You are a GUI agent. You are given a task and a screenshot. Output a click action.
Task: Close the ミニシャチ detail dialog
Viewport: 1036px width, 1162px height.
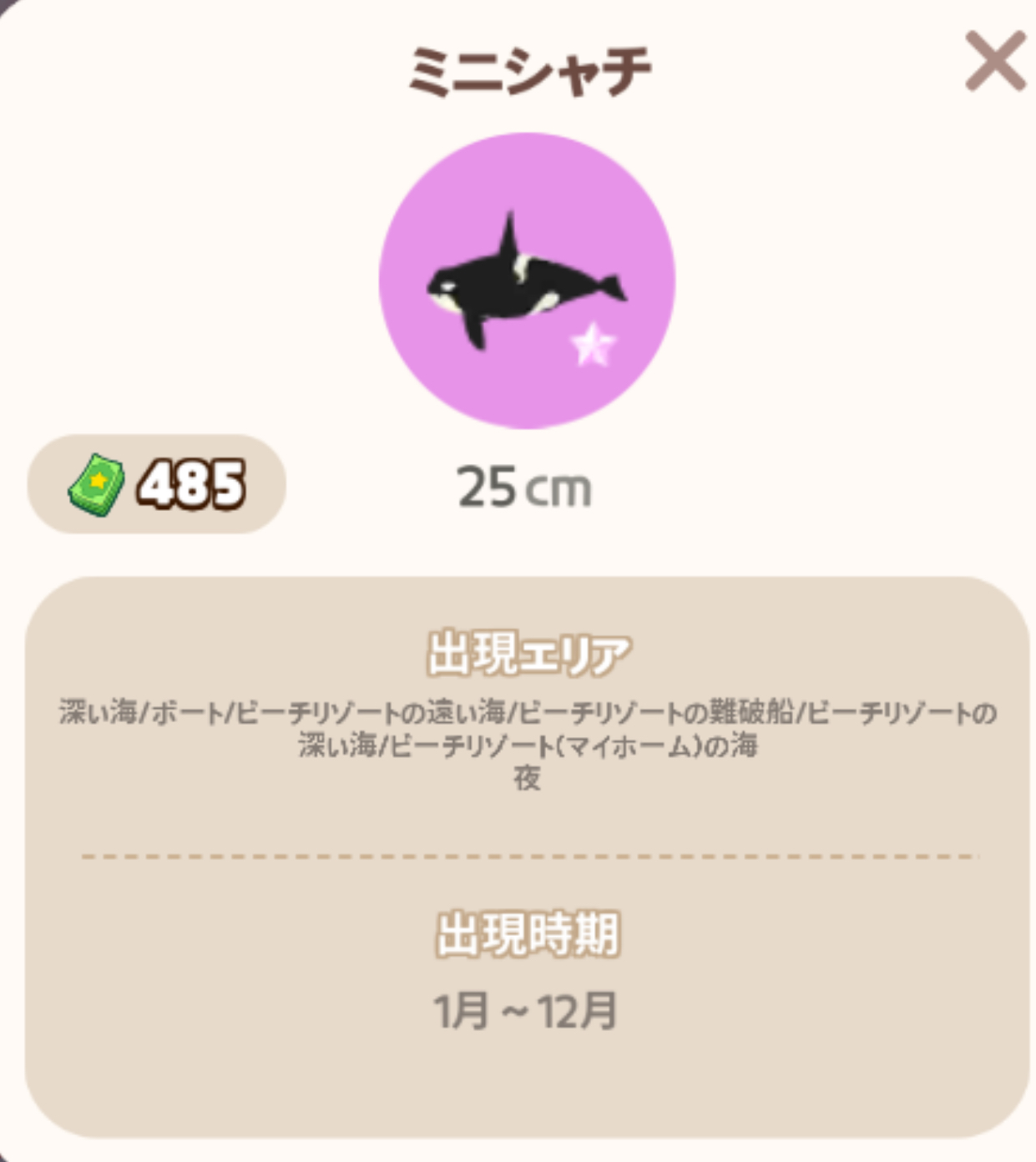point(994,61)
